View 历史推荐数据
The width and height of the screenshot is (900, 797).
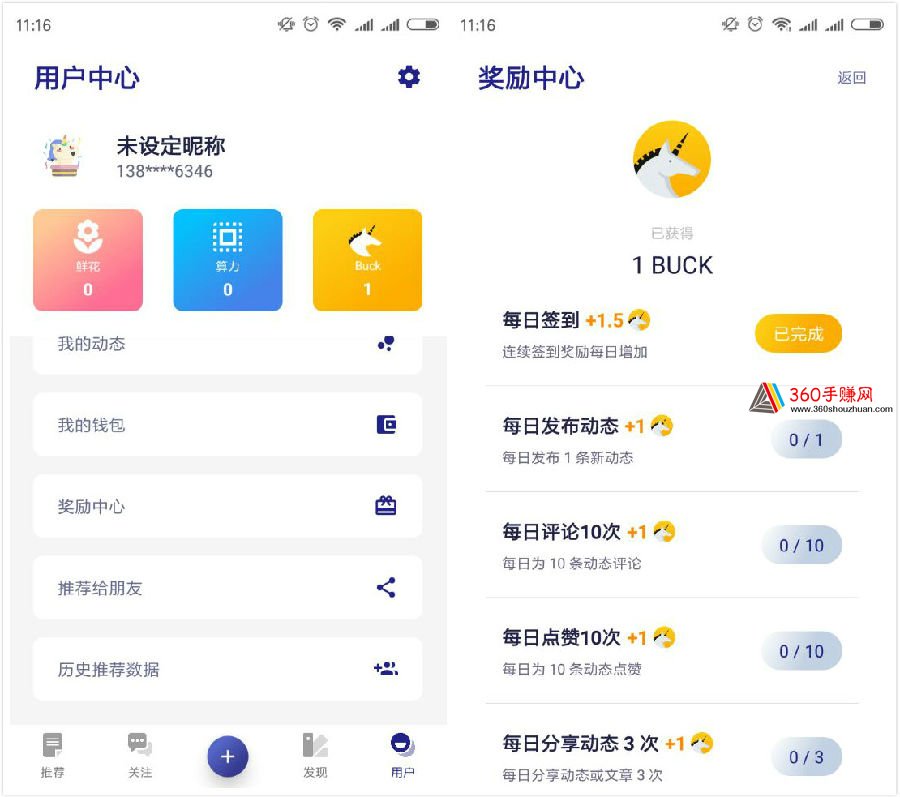coord(227,669)
